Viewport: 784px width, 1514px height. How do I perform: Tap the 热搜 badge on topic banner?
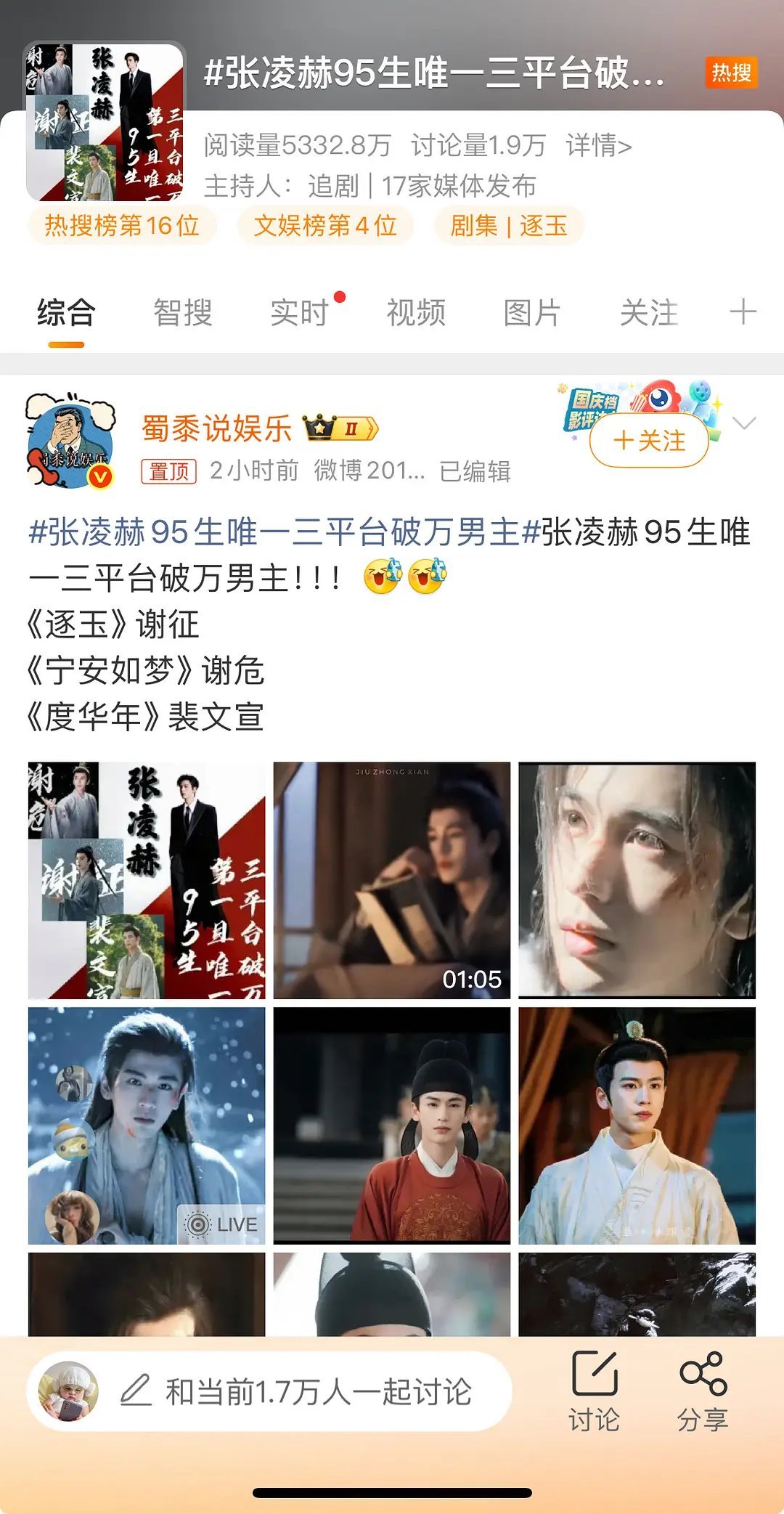(732, 74)
